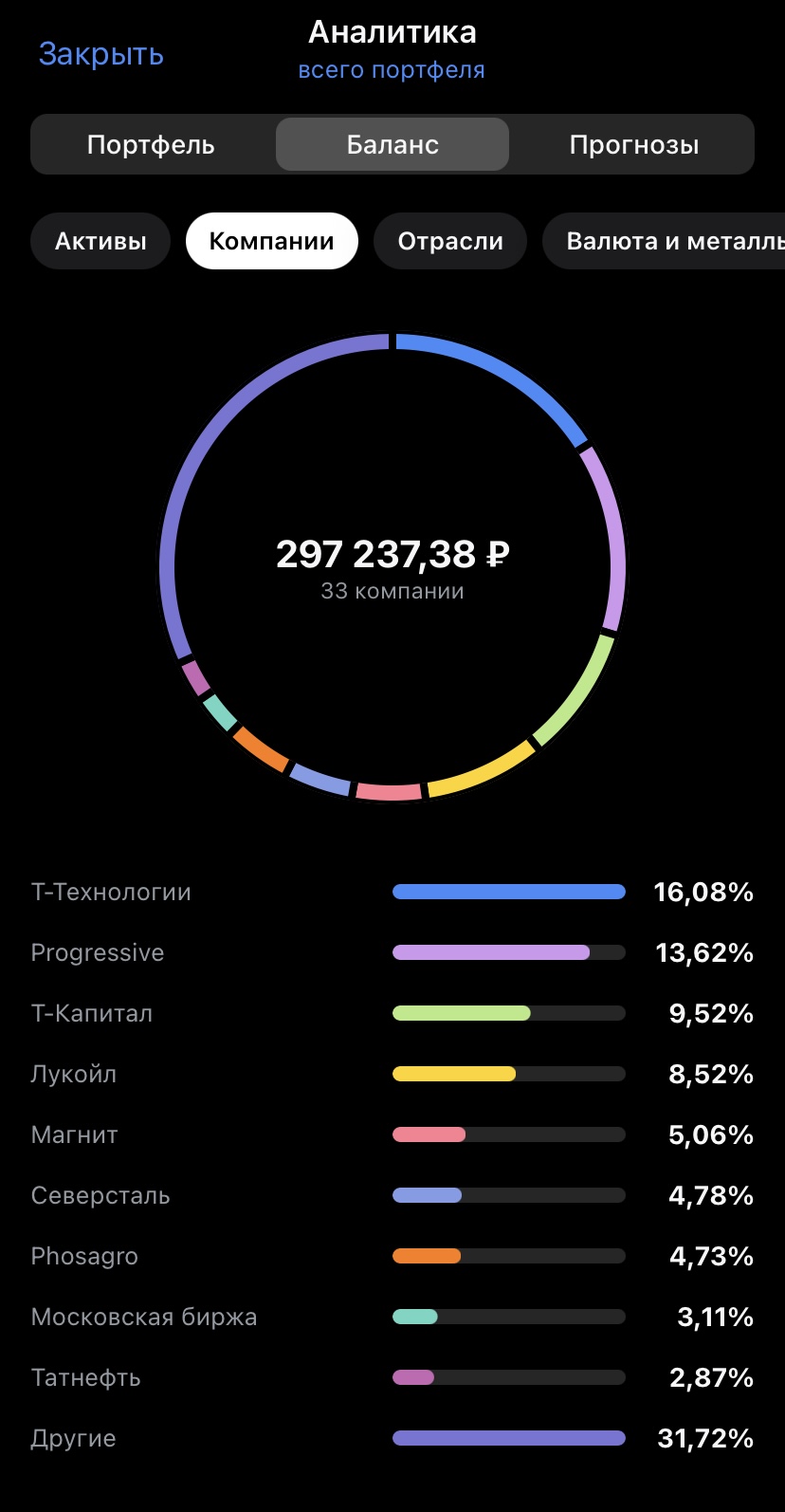Open the Progressive row
785x1512 pixels.
pyautogui.click(x=392, y=952)
